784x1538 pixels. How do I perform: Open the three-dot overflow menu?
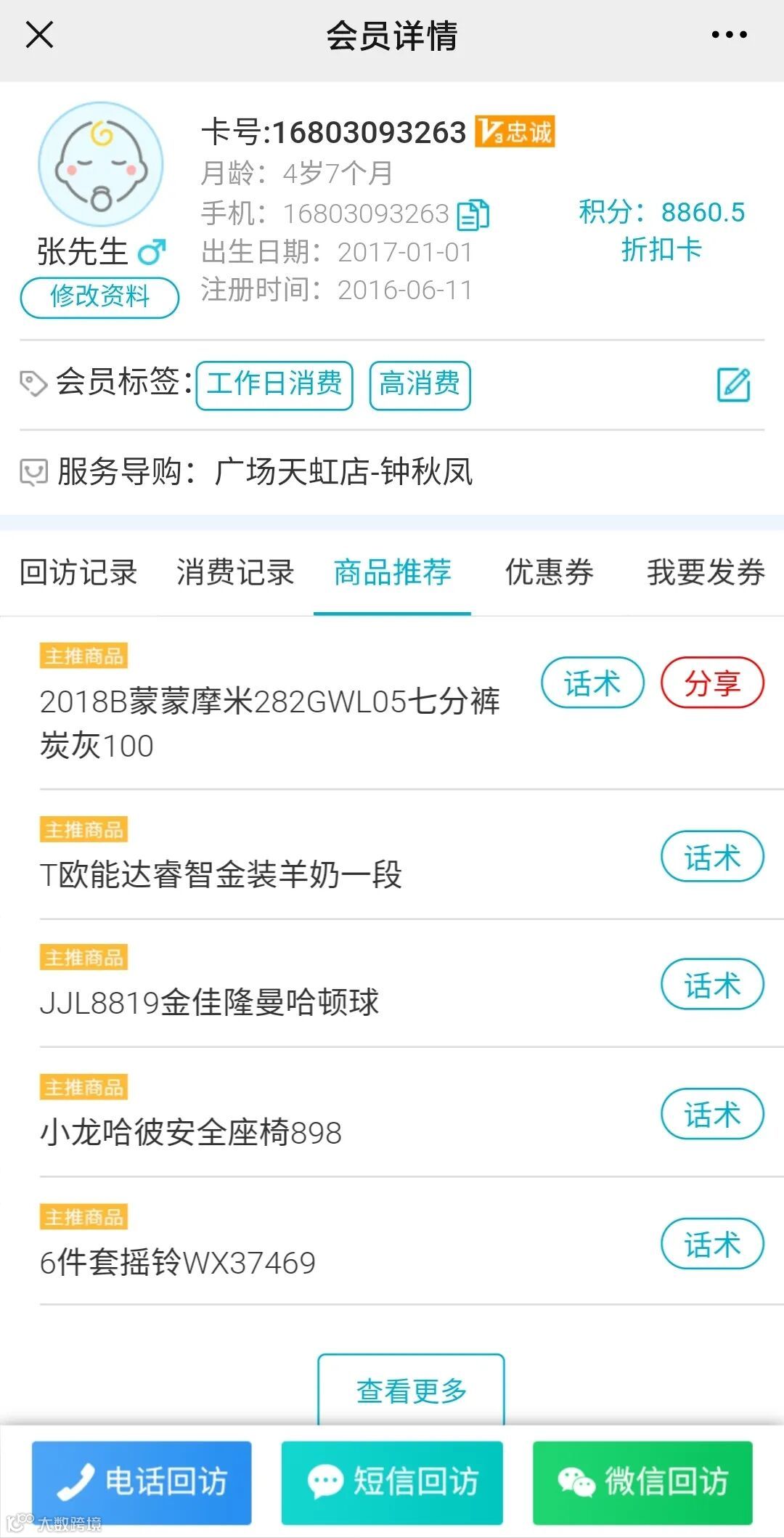pyautogui.click(x=729, y=34)
